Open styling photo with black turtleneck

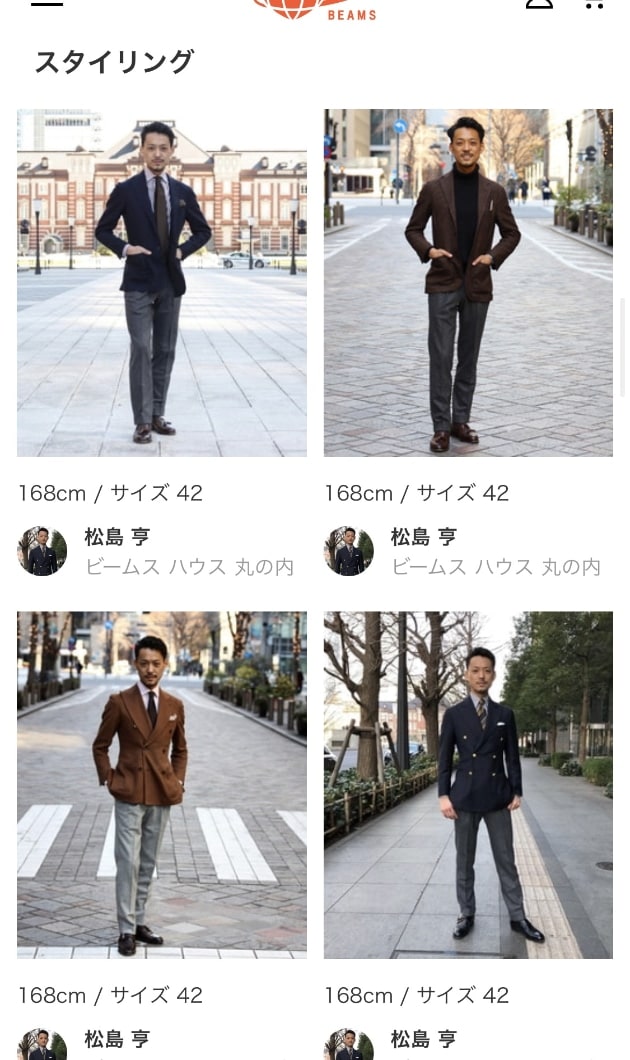[468, 283]
